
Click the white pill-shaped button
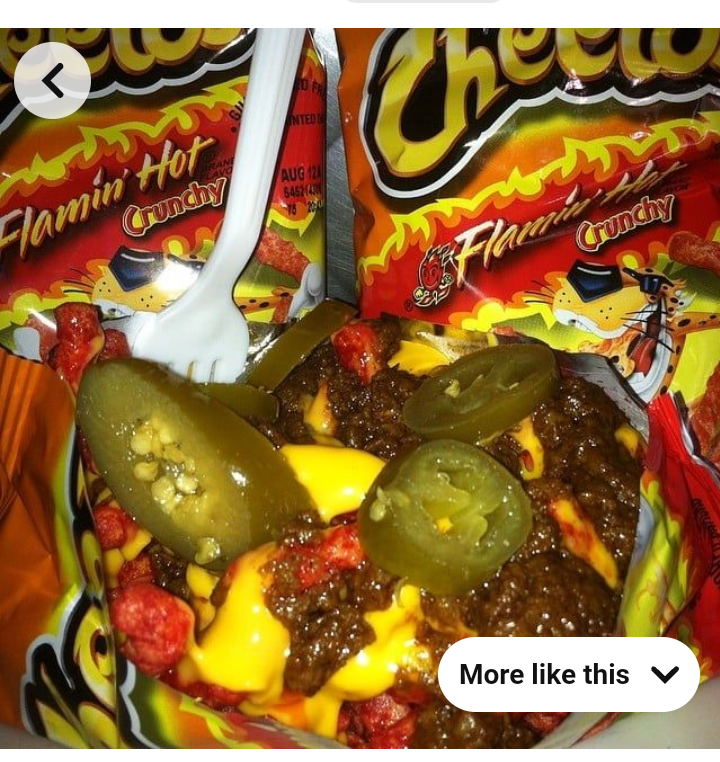570,674
